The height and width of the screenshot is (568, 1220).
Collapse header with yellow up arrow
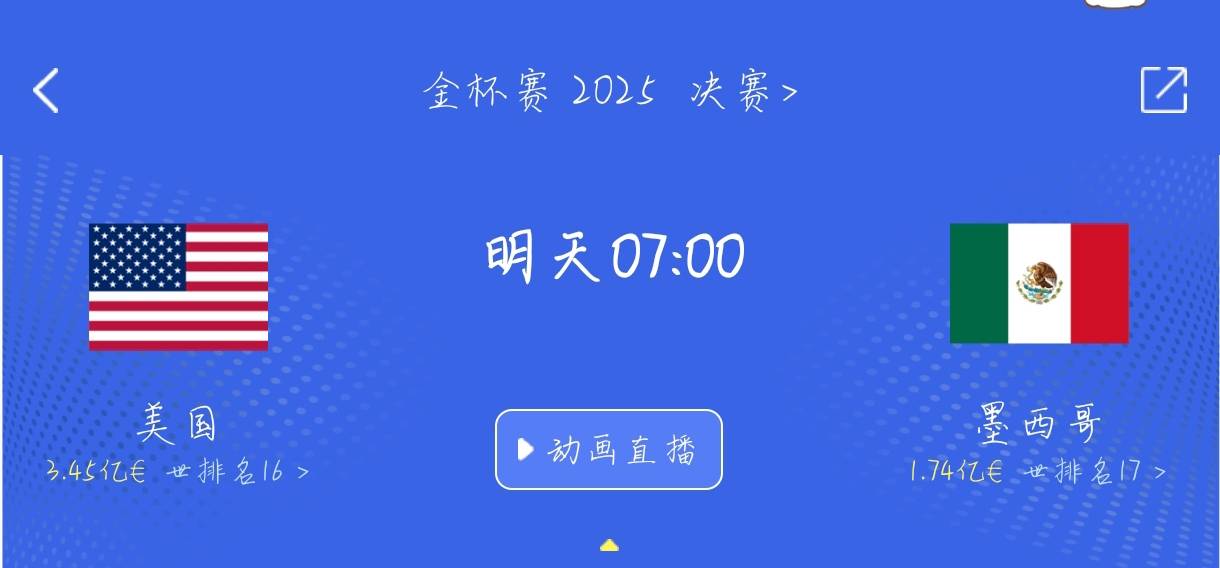click(609, 545)
